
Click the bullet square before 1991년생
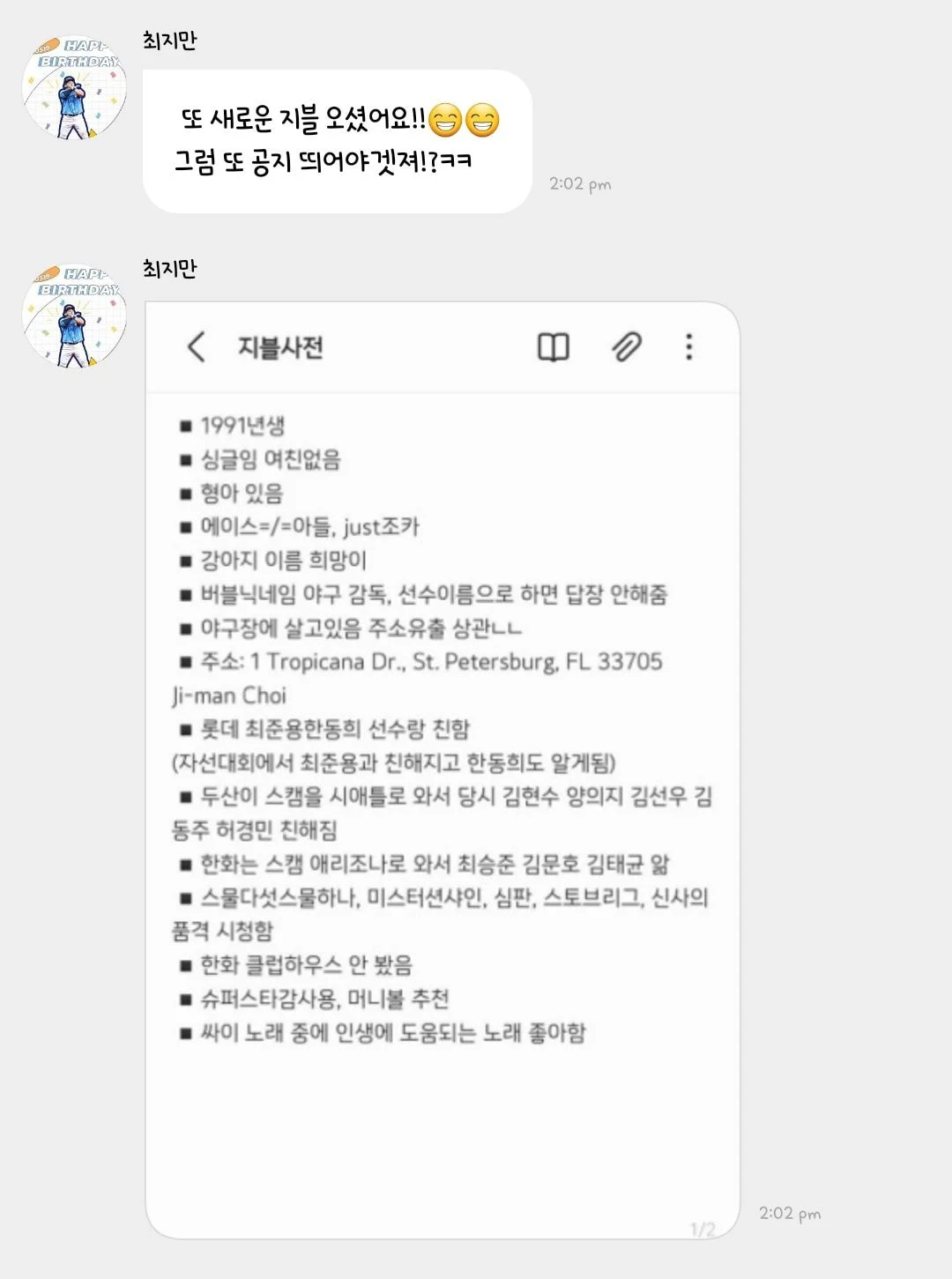coord(184,424)
